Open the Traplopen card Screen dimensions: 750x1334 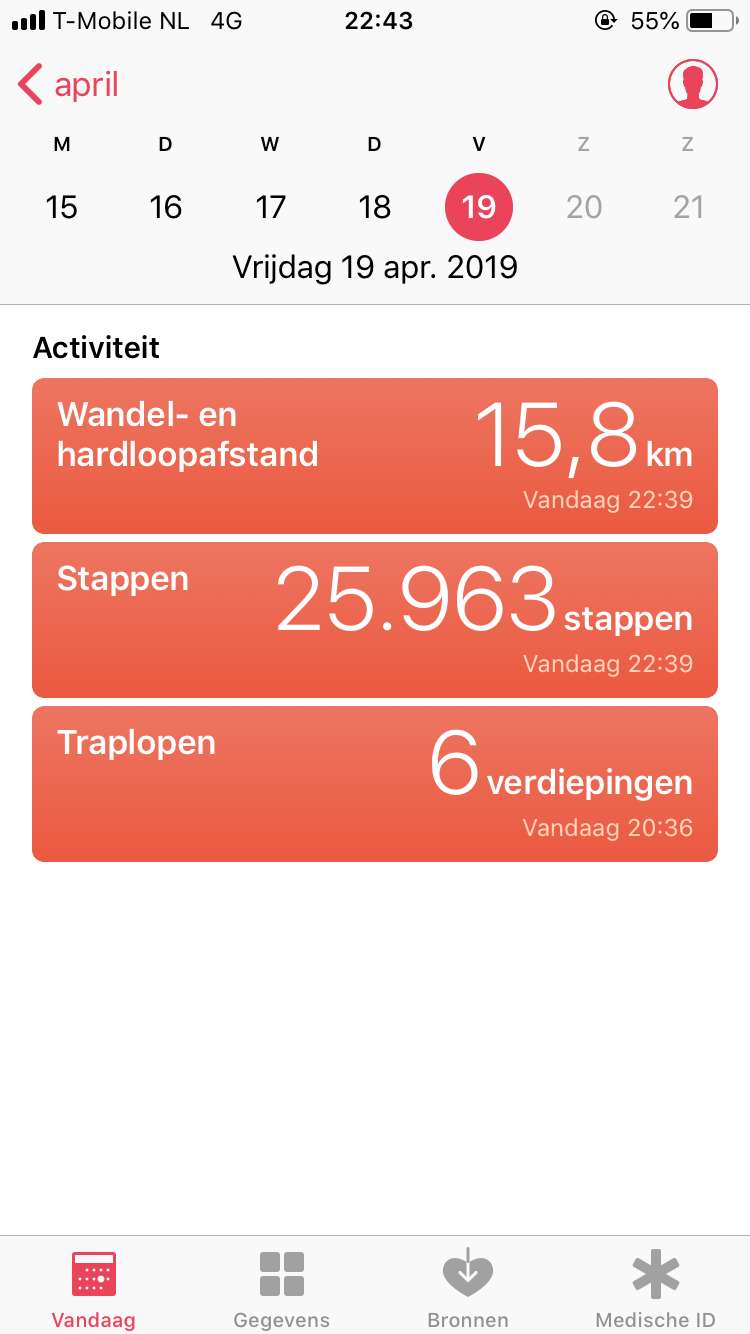375,784
